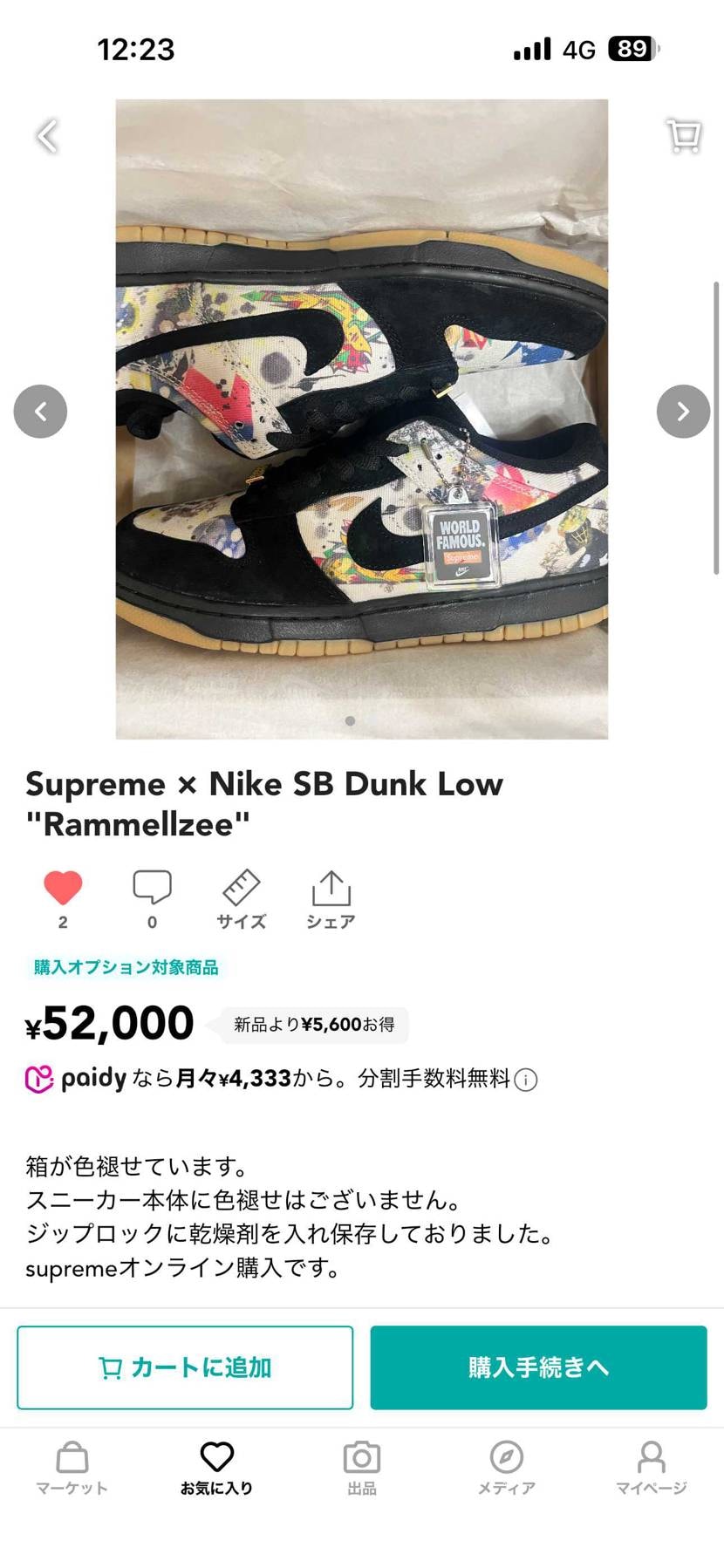Viewport: 724px width, 1568px height.
Task: Tap the back arrow above the product photo
Action: [48, 135]
